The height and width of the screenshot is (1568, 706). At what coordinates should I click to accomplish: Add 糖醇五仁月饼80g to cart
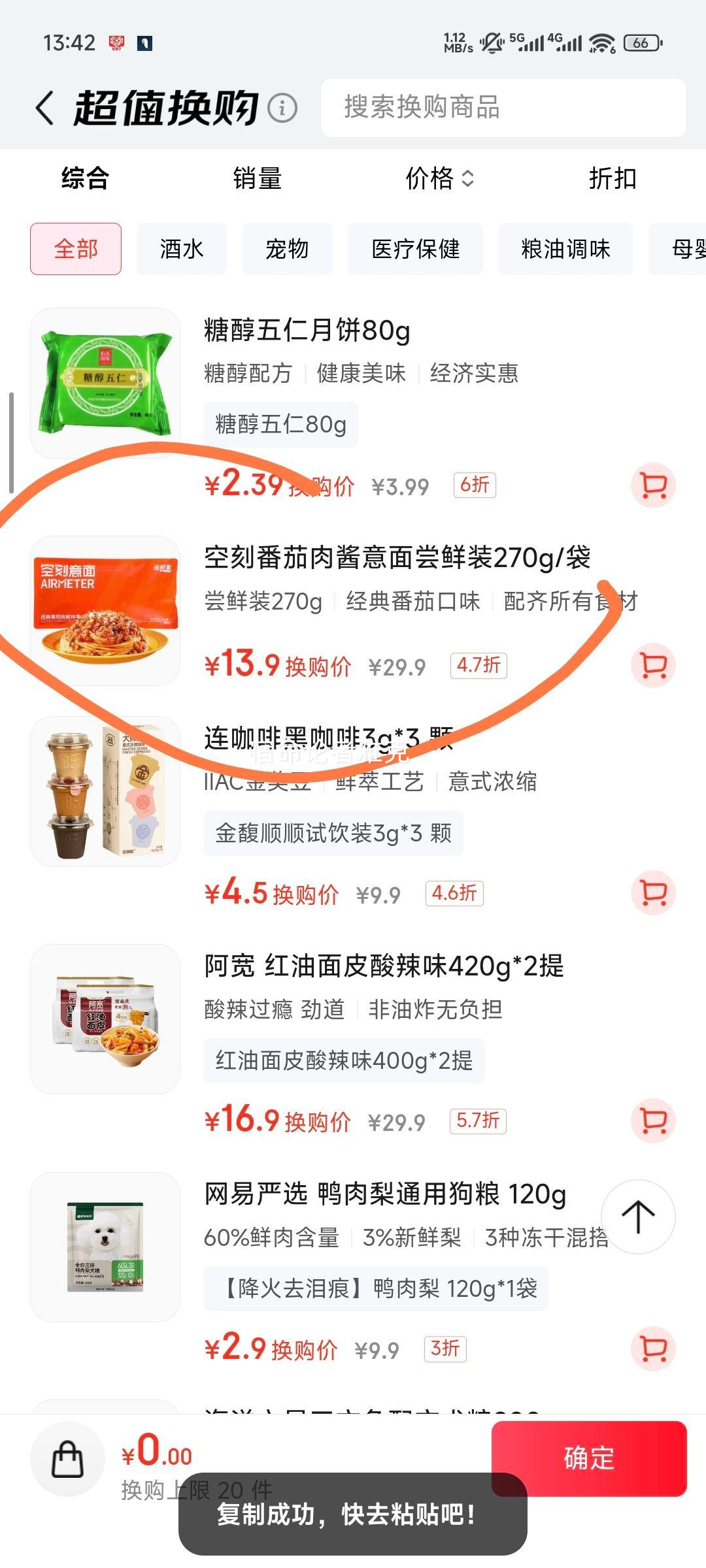[653, 485]
